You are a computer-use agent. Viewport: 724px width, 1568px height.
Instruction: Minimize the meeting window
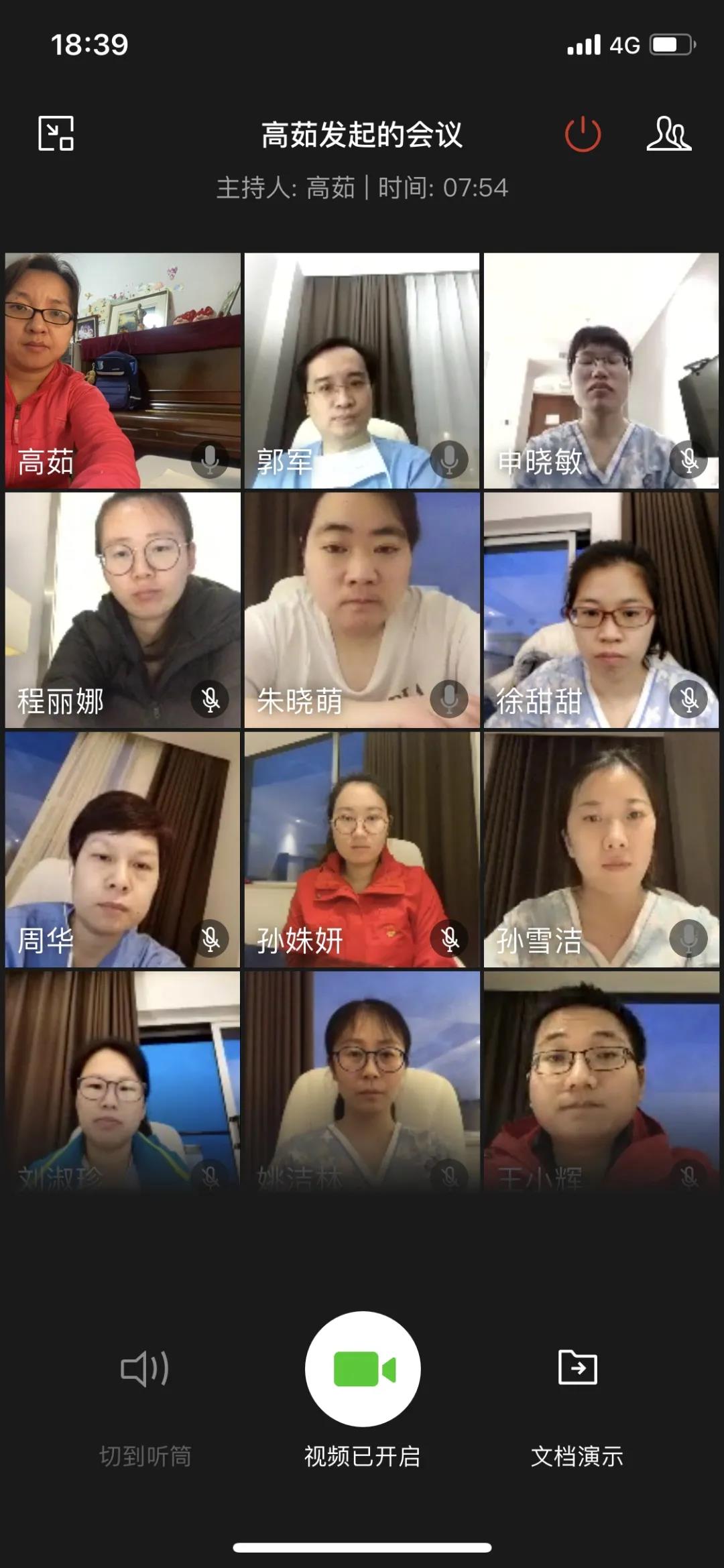pyautogui.click(x=56, y=133)
